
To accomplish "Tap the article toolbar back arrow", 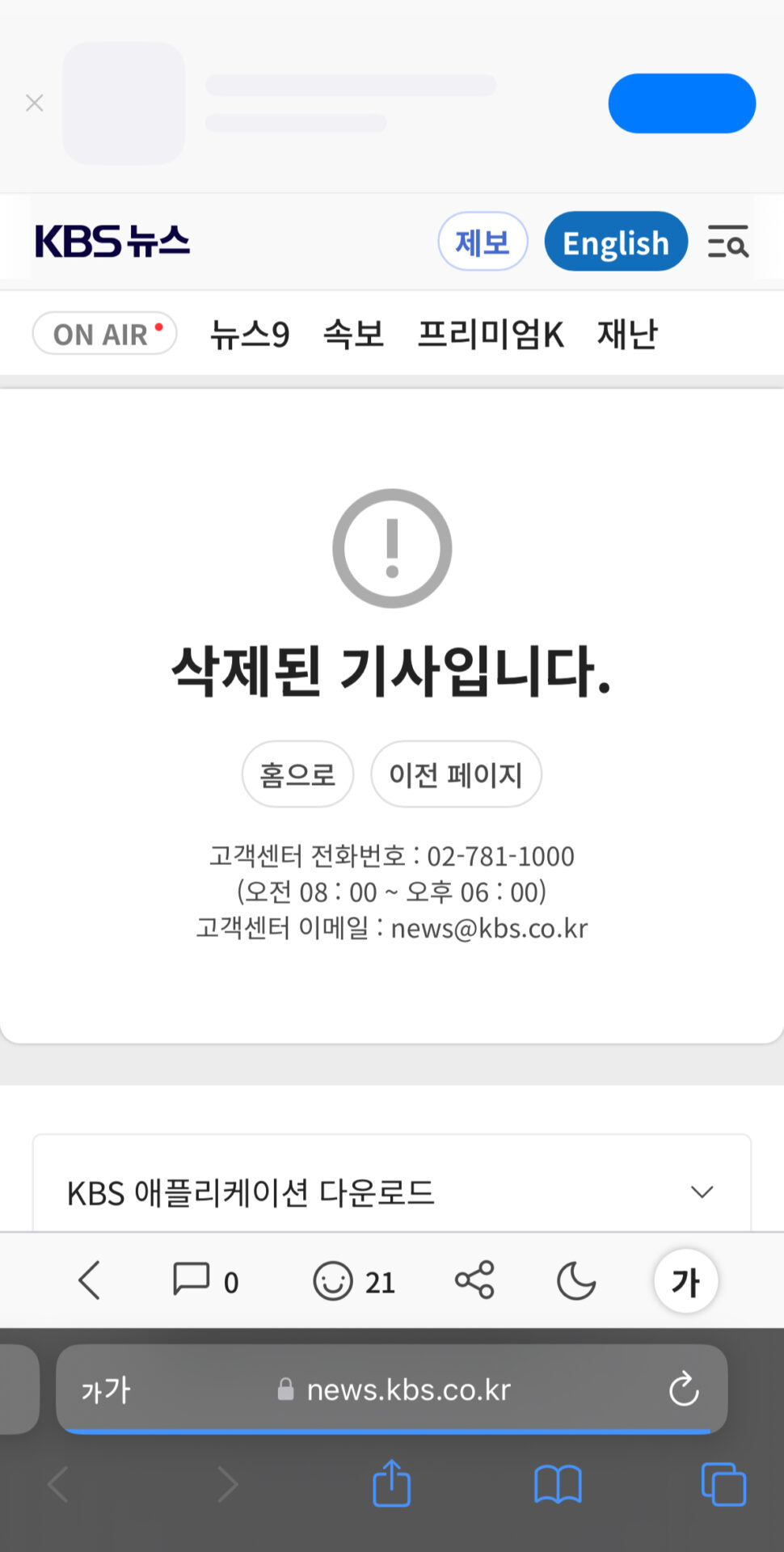I will click(x=89, y=1280).
